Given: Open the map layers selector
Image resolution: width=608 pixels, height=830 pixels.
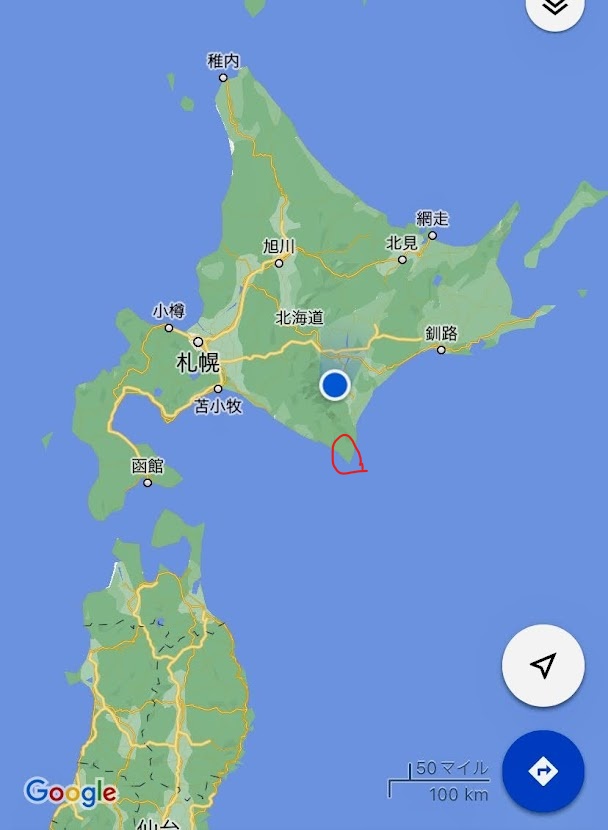Looking at the screenshot, I should click(x=555, y=8).
